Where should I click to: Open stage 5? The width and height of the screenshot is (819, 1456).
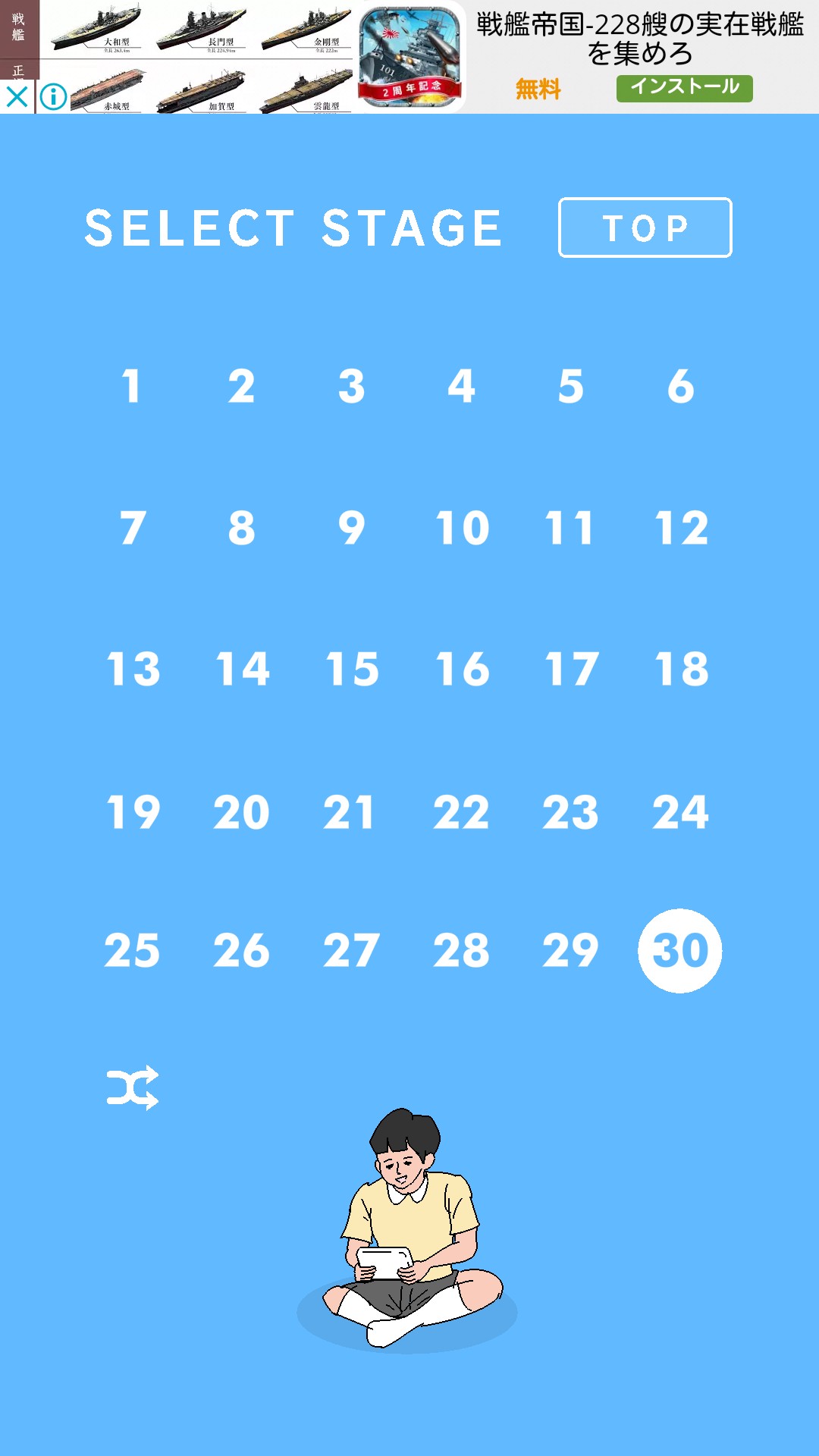tap(571, 386)
